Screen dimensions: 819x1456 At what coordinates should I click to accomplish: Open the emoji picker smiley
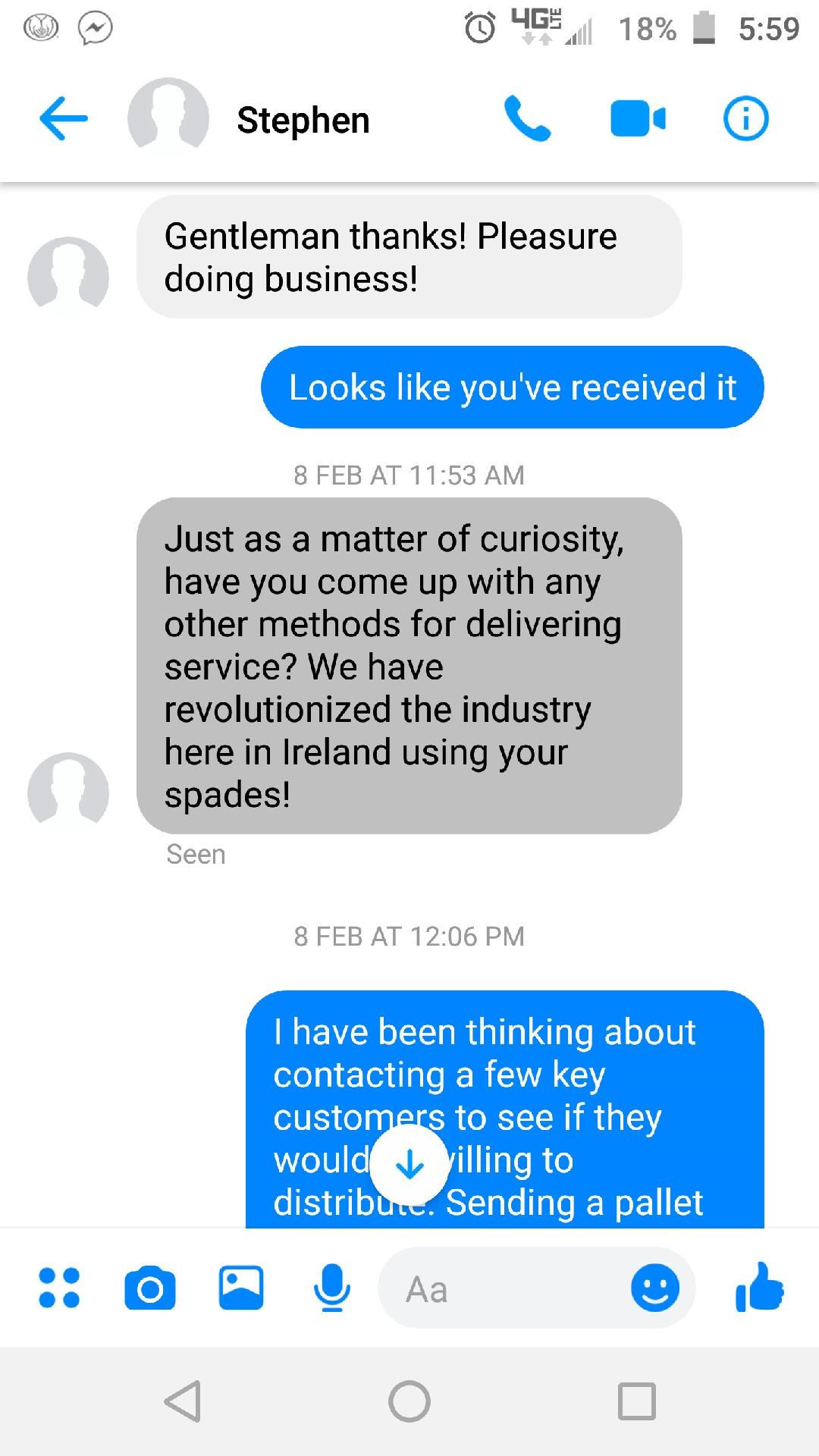(655, 1288)
